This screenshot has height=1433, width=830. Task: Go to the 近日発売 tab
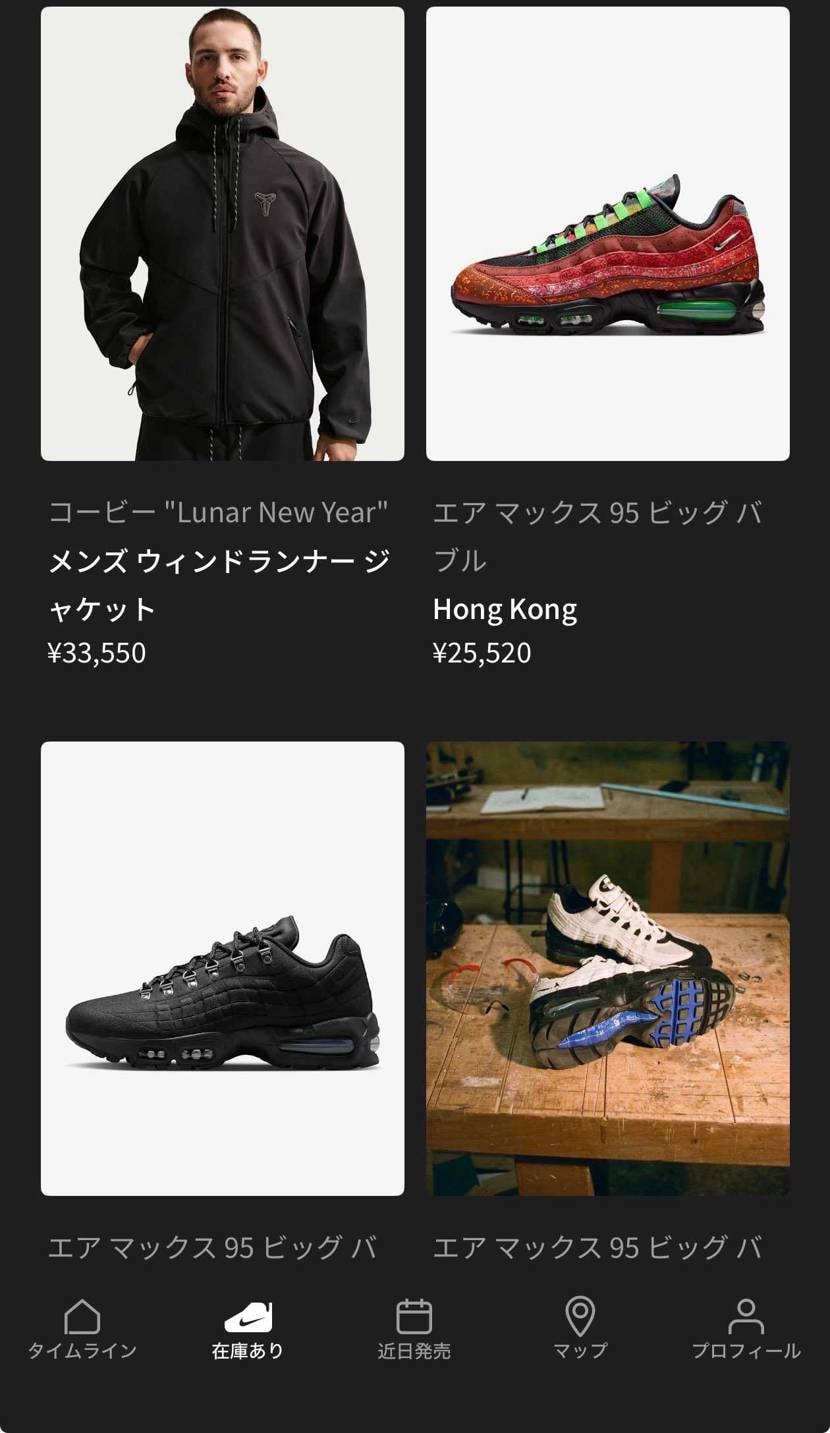[x=414, y=1329]
